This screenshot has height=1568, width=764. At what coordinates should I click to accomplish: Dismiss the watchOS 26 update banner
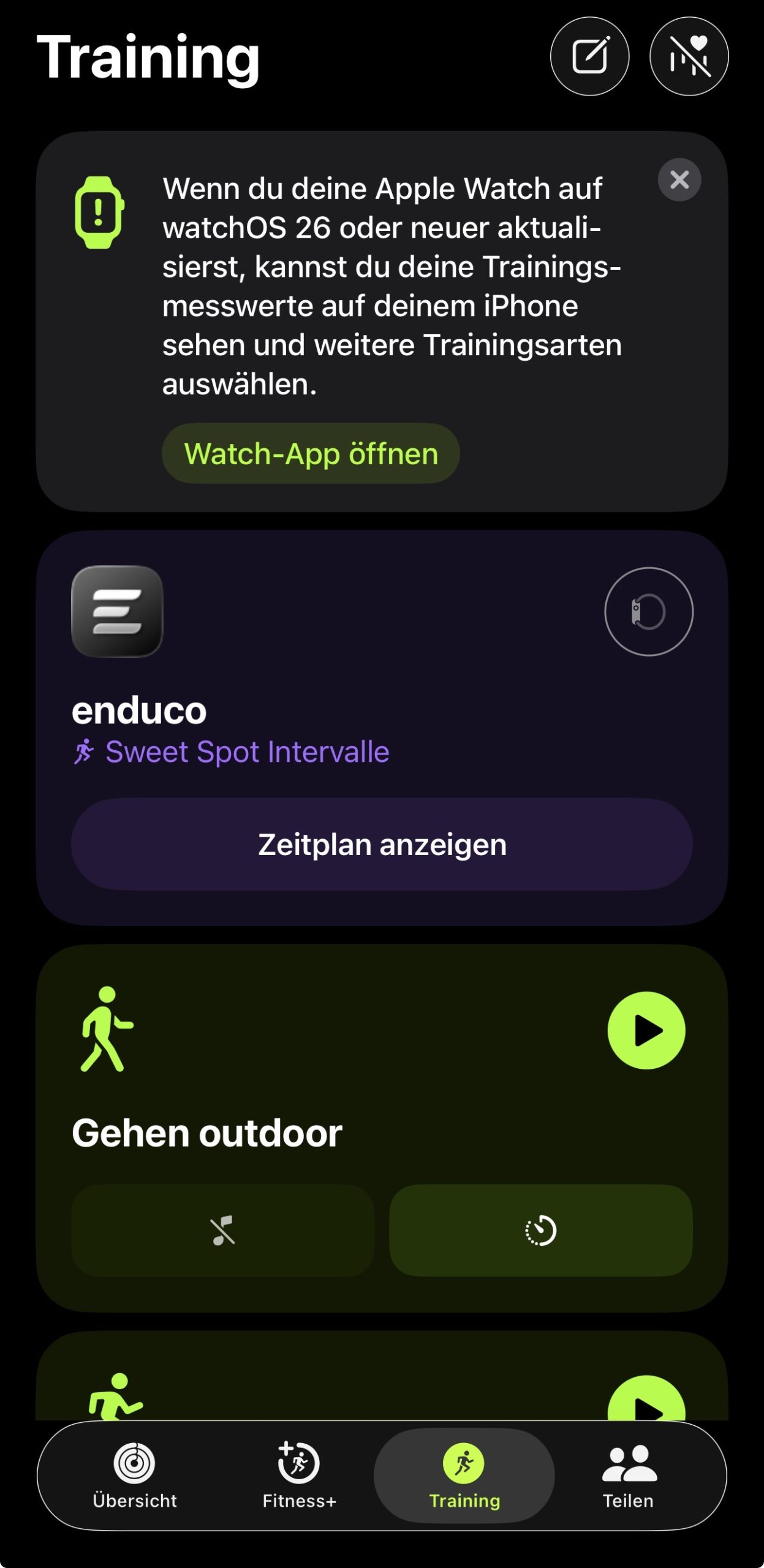(x=679, y=180)
